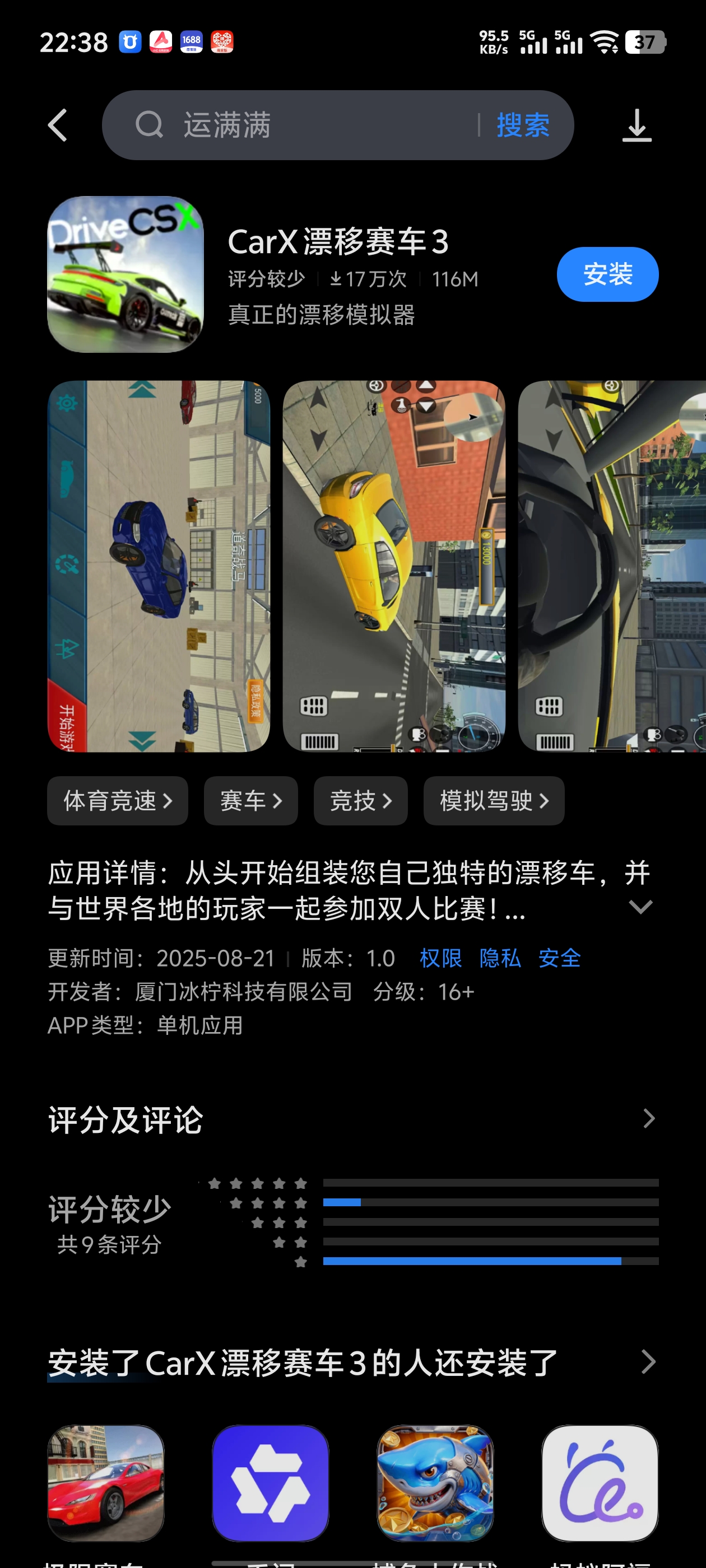The width and height of the screenshot is (706, 1568).
Task: See more apps people also installed
Action: (x=648, y=1362)
